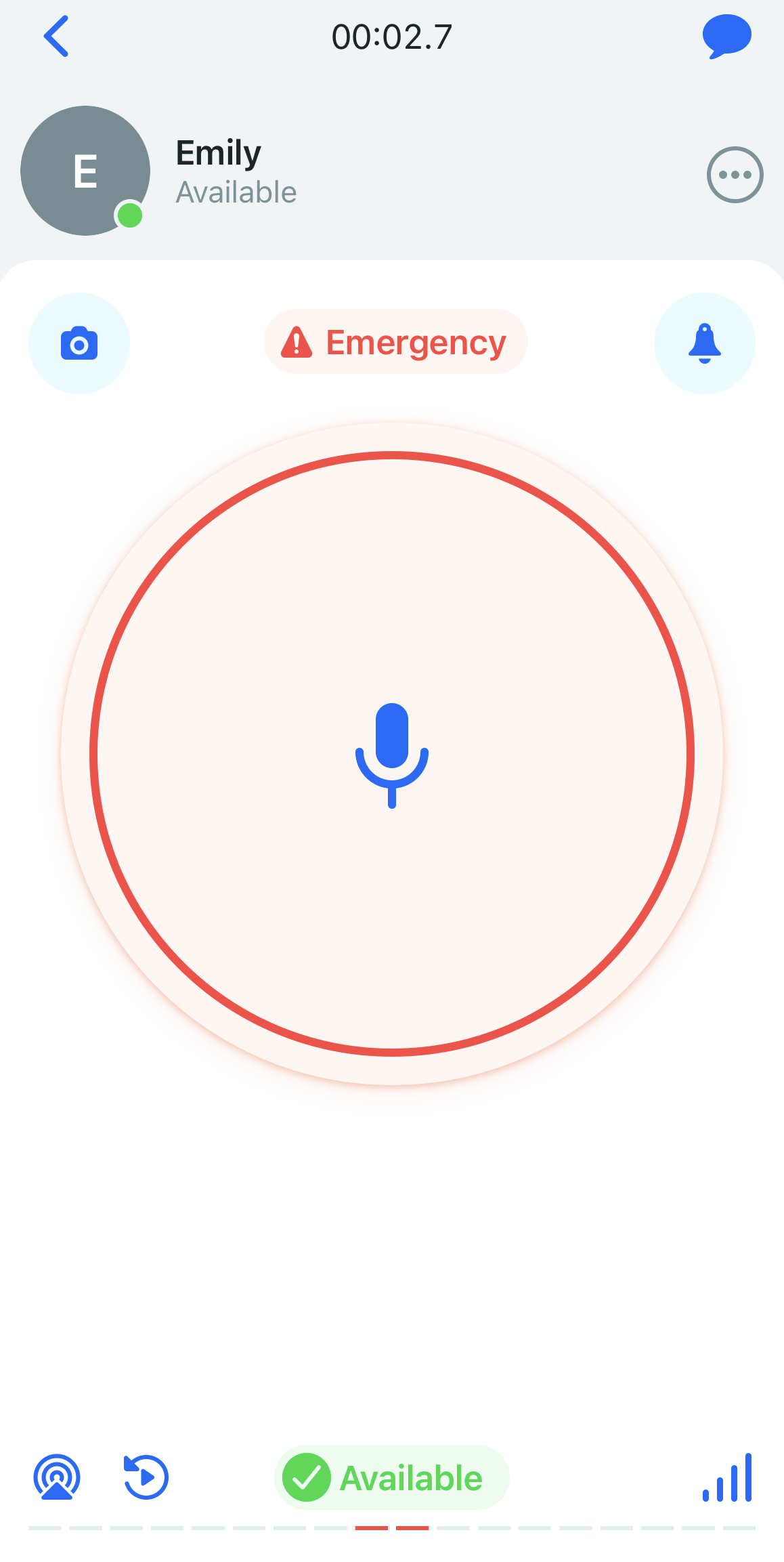Open audio output selection icon
This screenshot has width=784, height=1562.
click(57, 1477)
